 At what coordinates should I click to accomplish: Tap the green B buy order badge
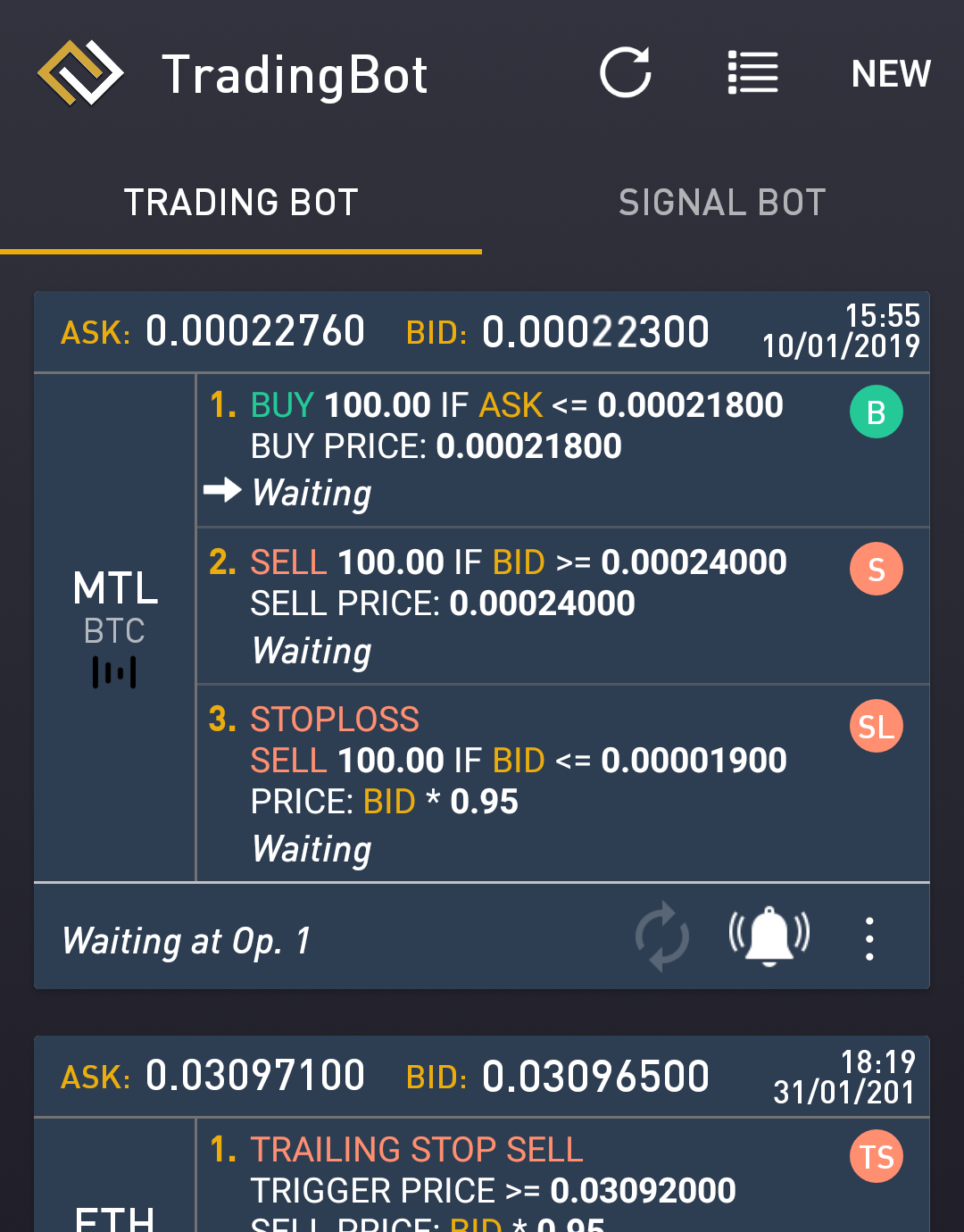coord(876,412)
